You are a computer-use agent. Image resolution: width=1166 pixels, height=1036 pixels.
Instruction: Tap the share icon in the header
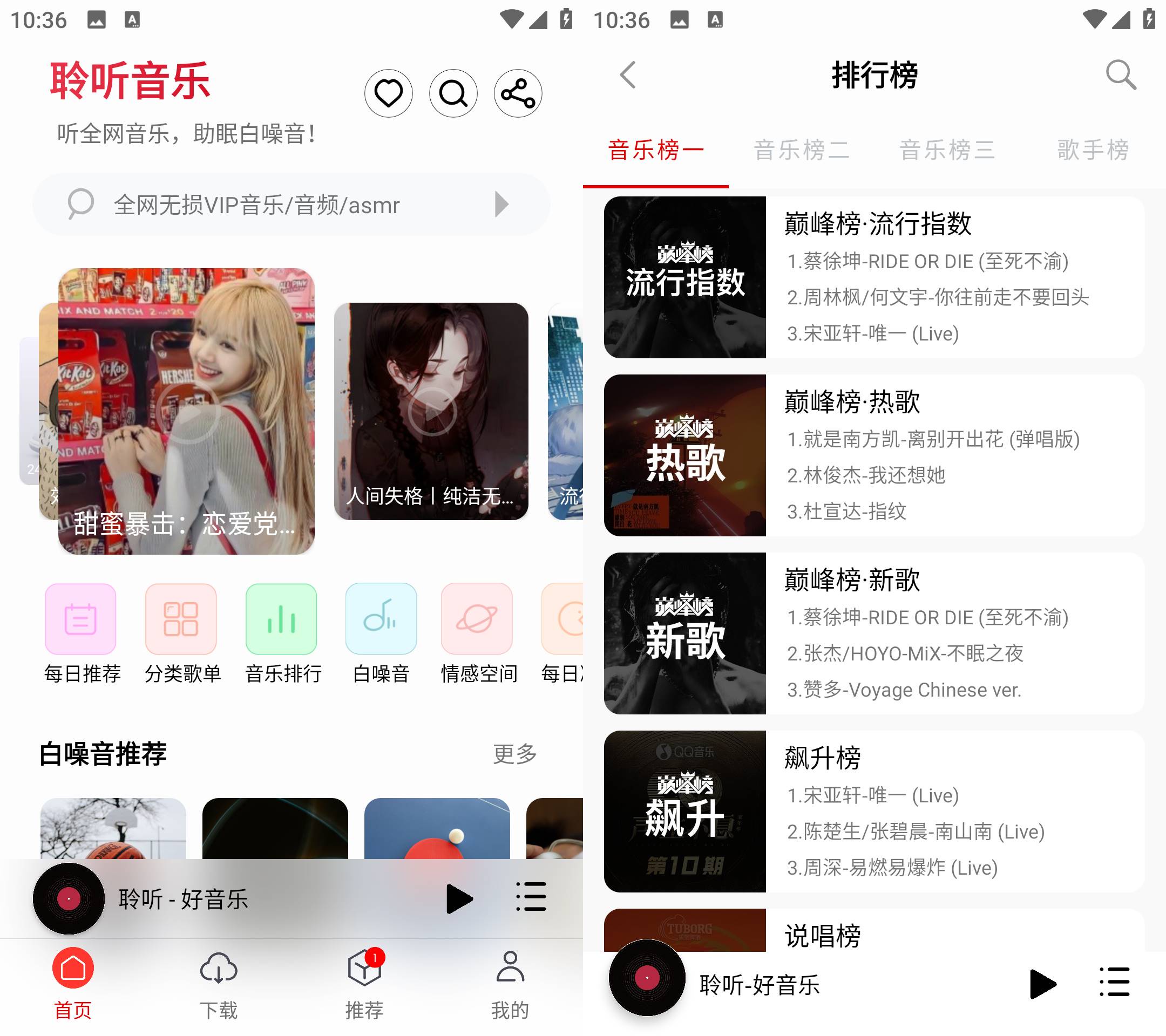(x=517, y=93)
